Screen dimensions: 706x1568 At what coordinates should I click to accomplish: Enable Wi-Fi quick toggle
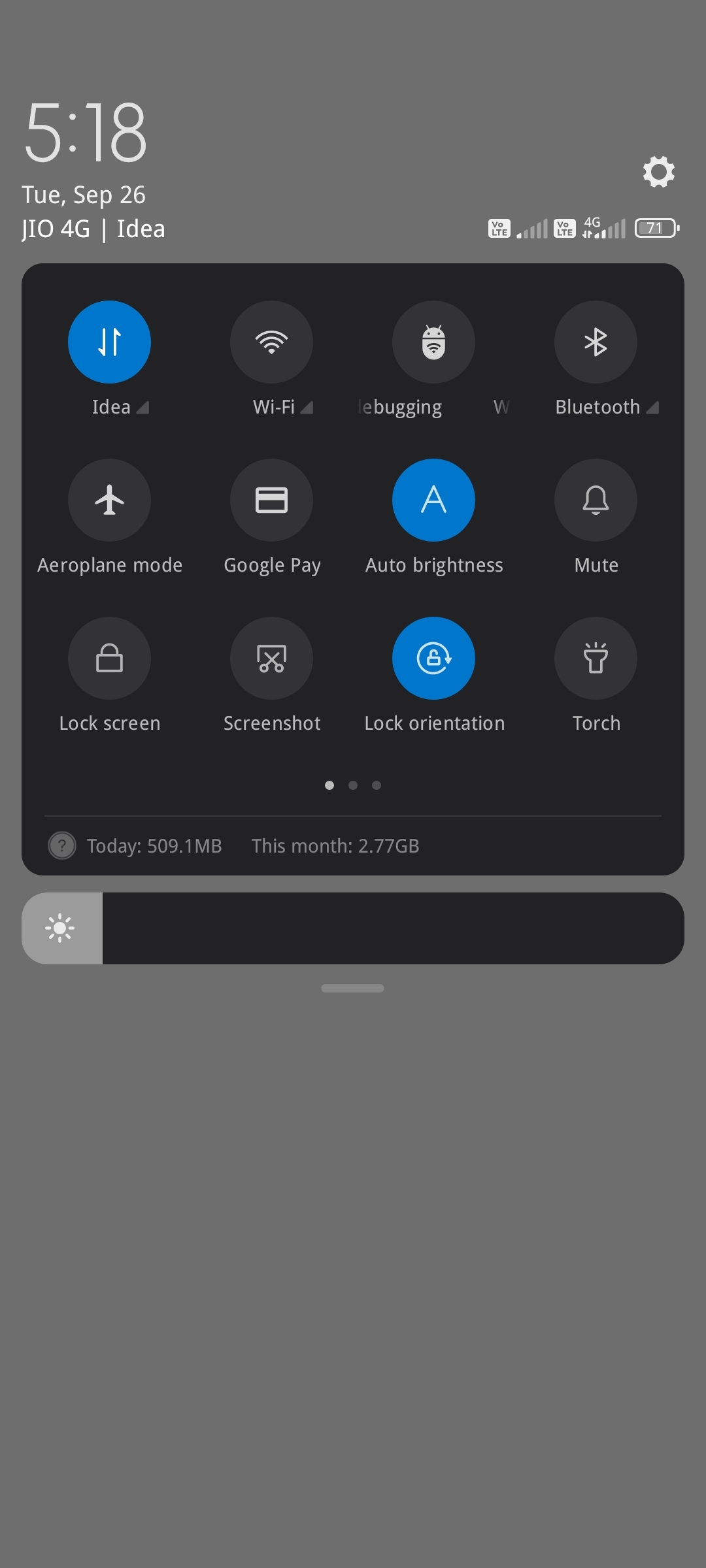click(271, 342)
